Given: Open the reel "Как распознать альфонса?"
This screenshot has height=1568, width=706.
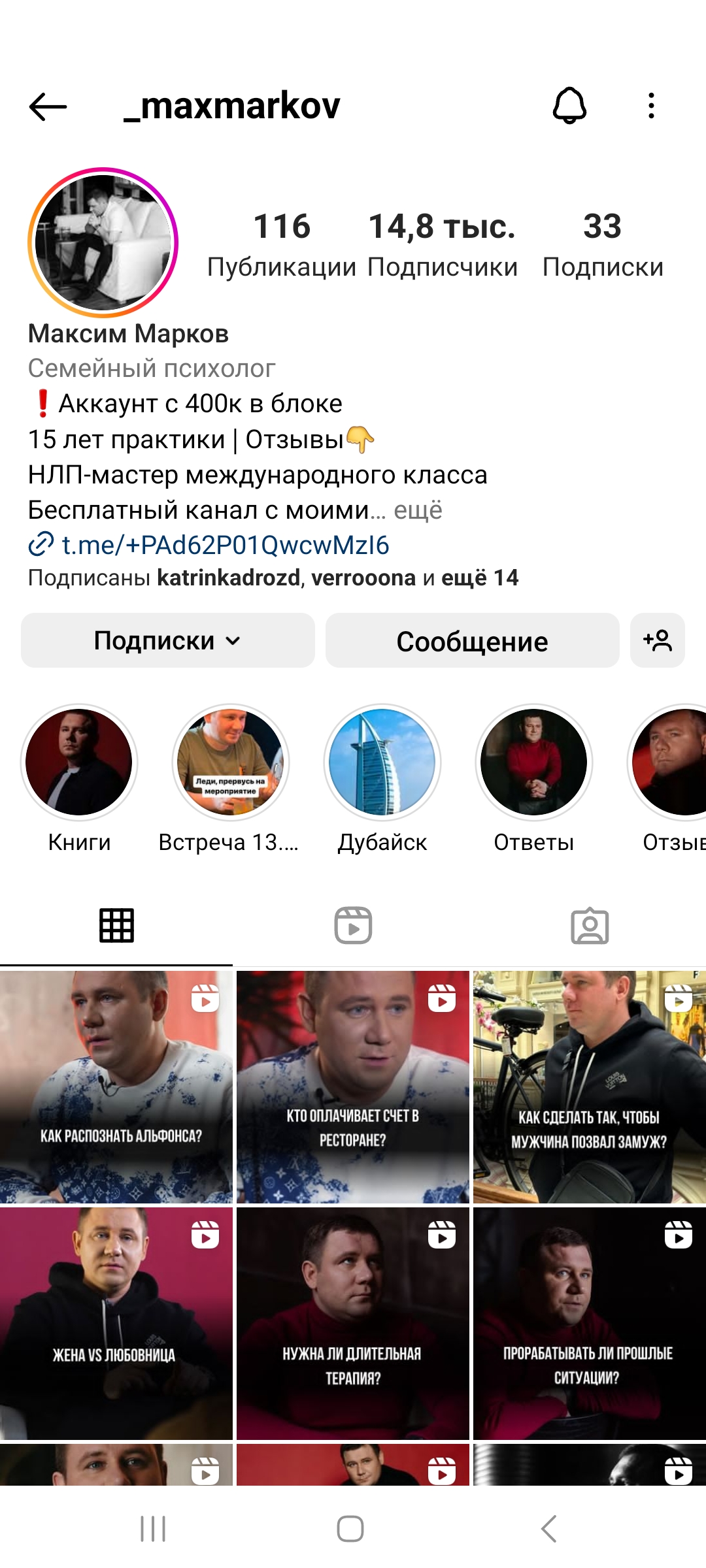Looking at the screenshot, I should click(116, 1087).
